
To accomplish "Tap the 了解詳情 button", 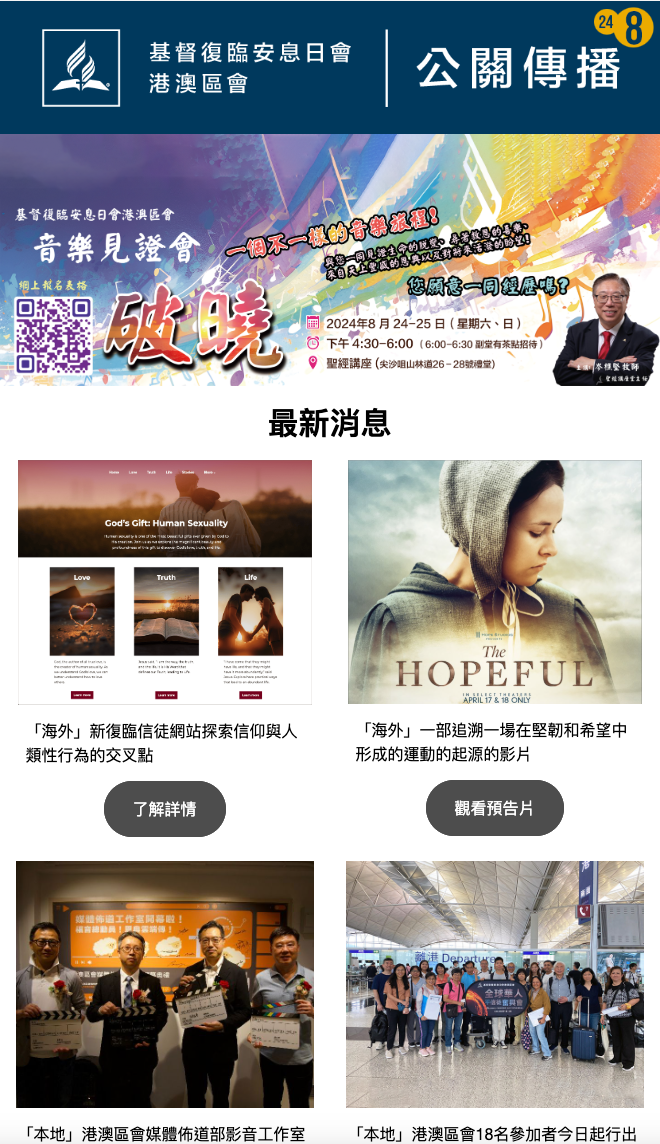I will [x=165, y=809].
